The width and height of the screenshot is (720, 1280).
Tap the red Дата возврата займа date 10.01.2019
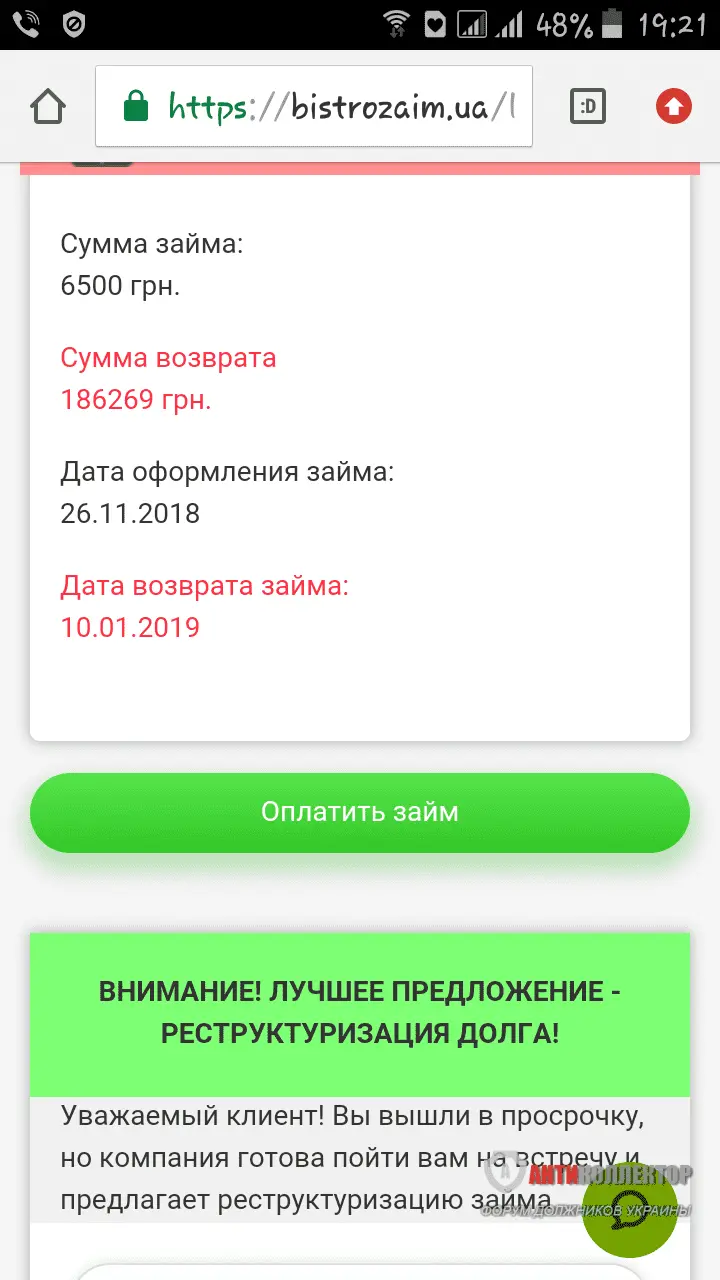131,627
